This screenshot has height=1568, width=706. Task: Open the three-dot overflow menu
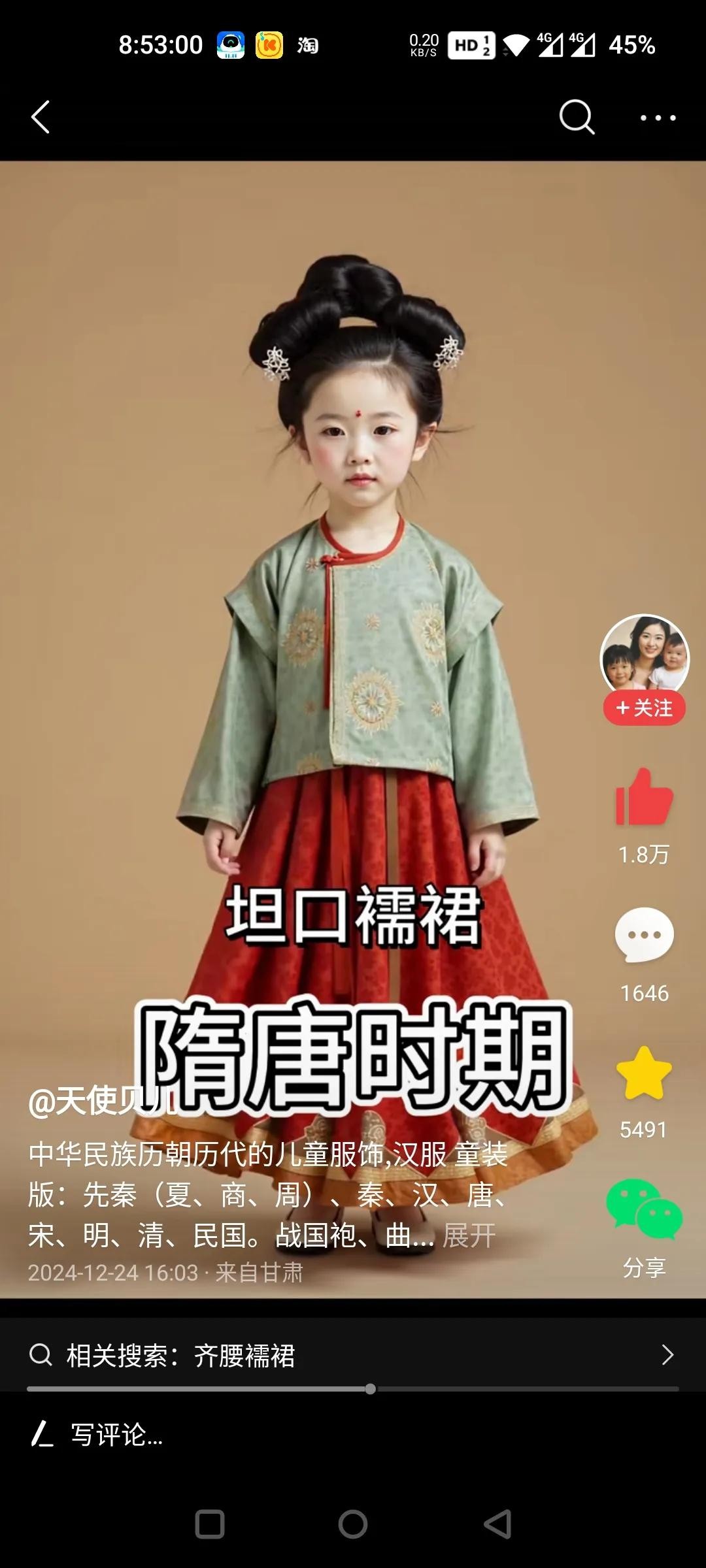(x=658, y=118)
